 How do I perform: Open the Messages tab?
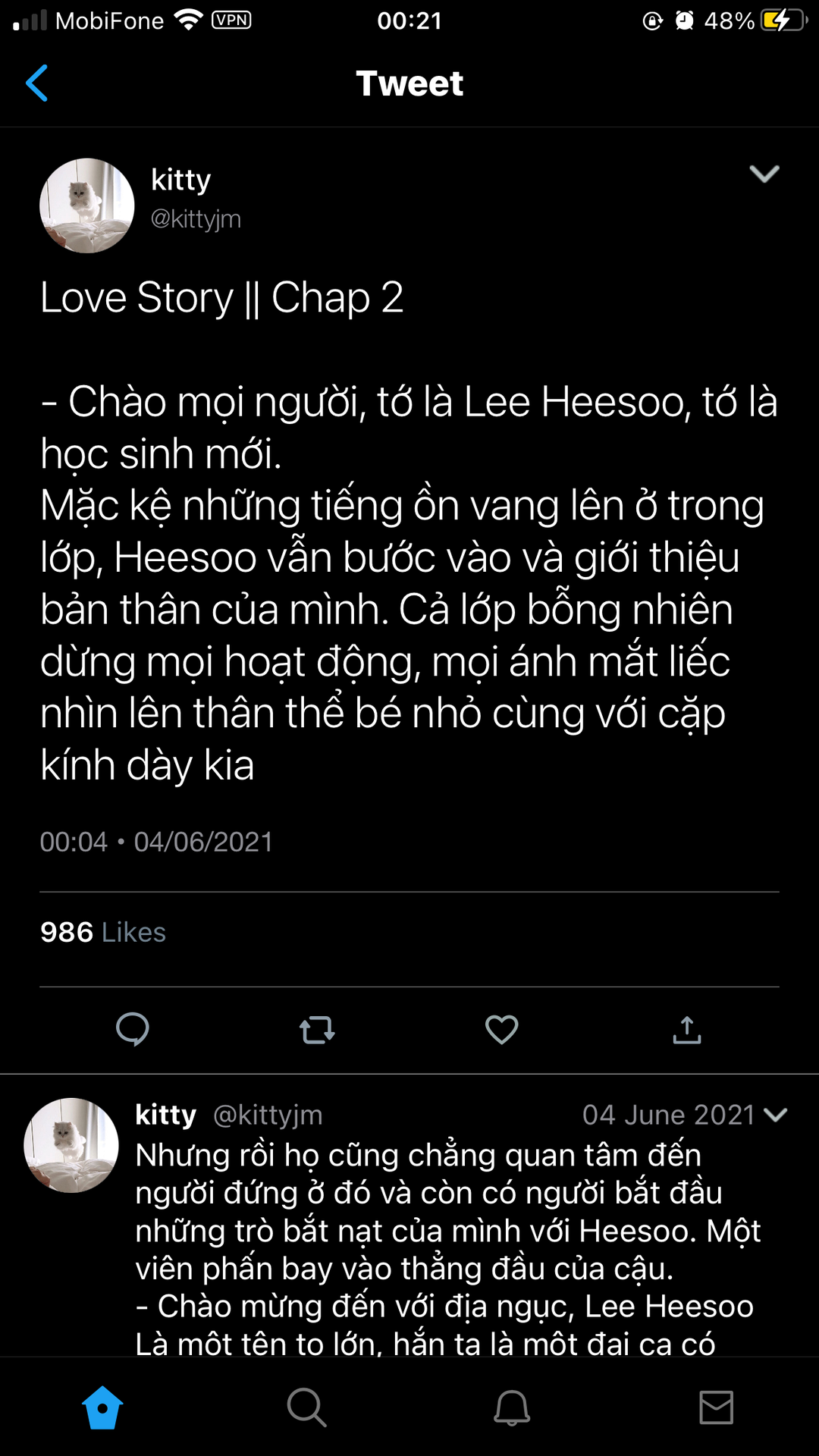pos(716,1407)
